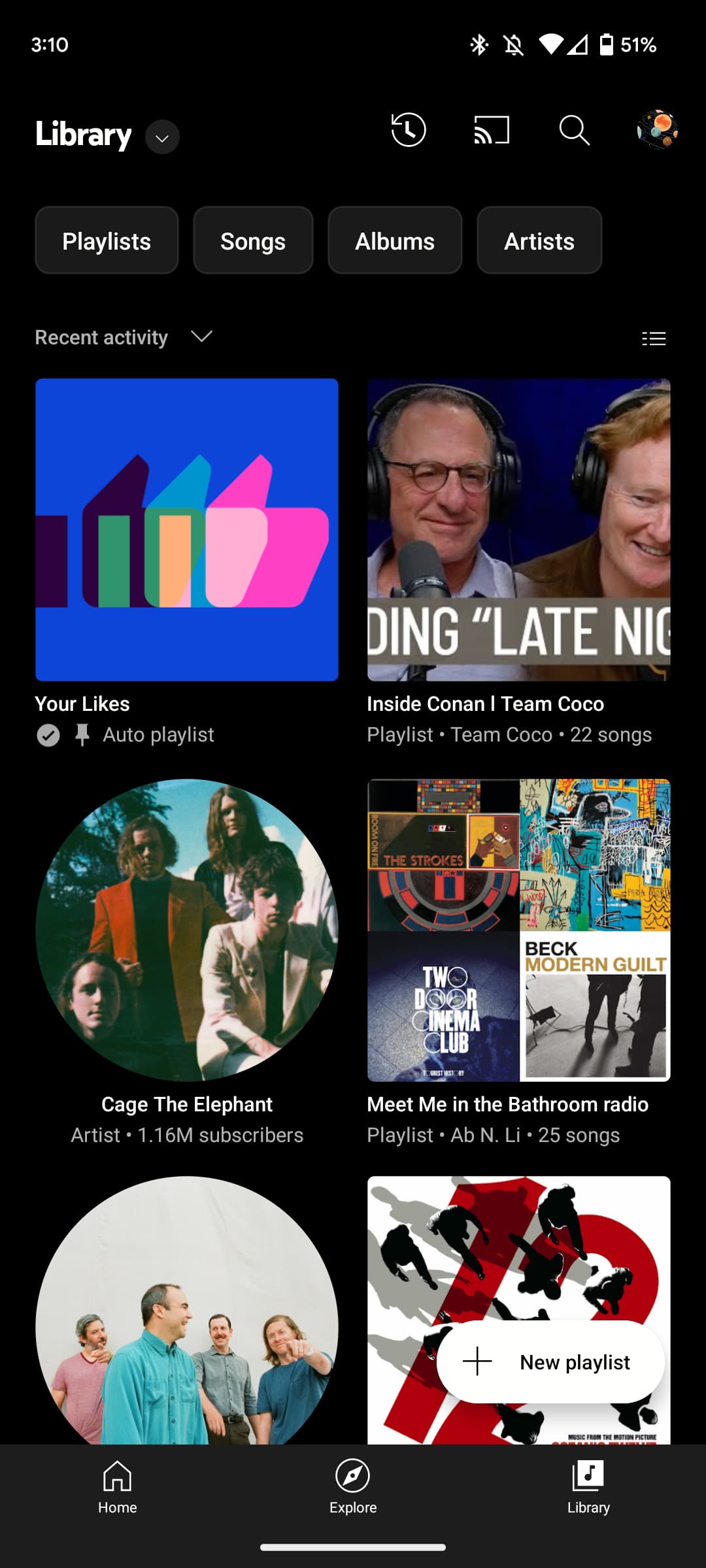Open the Cage The Elephant artist page
Screen dimensions: 706x1568
pyautogui.click(x=187, y=930)
